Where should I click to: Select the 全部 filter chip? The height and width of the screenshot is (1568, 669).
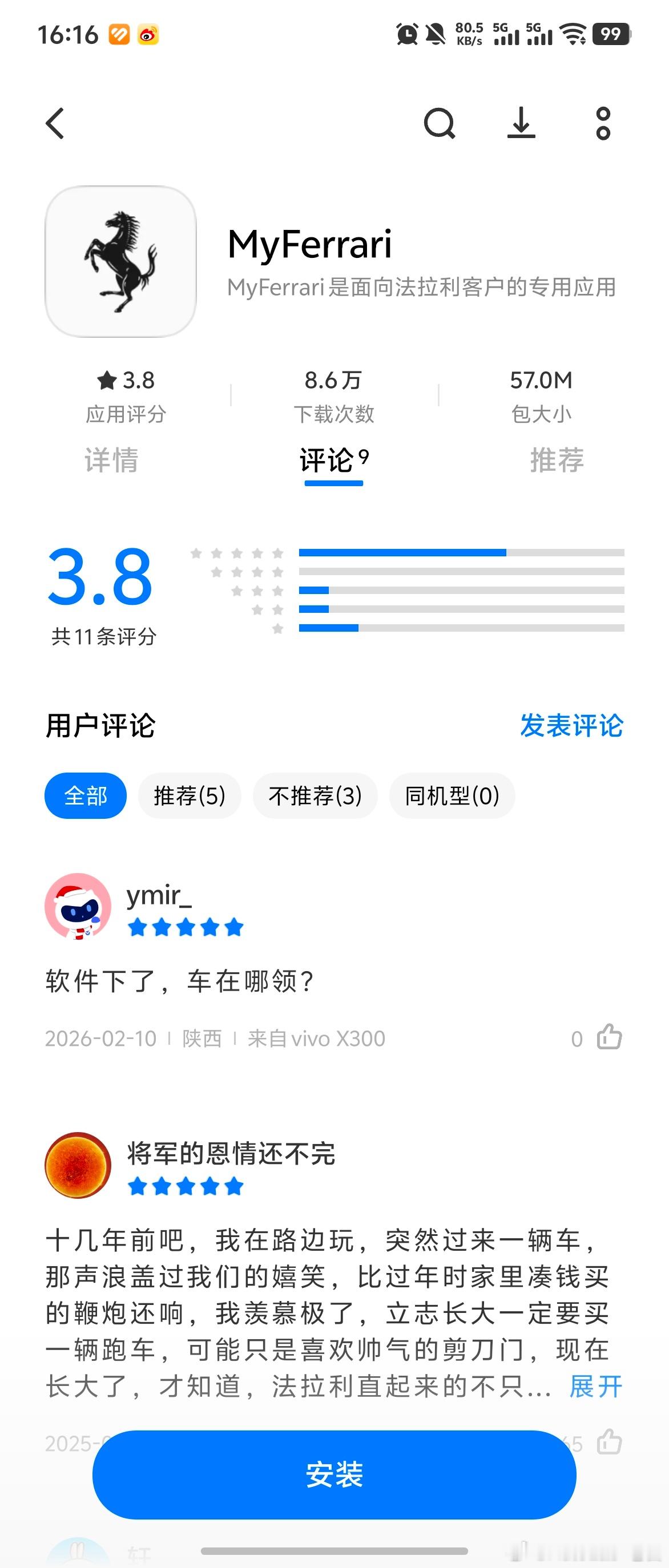(x=86, y=795)
